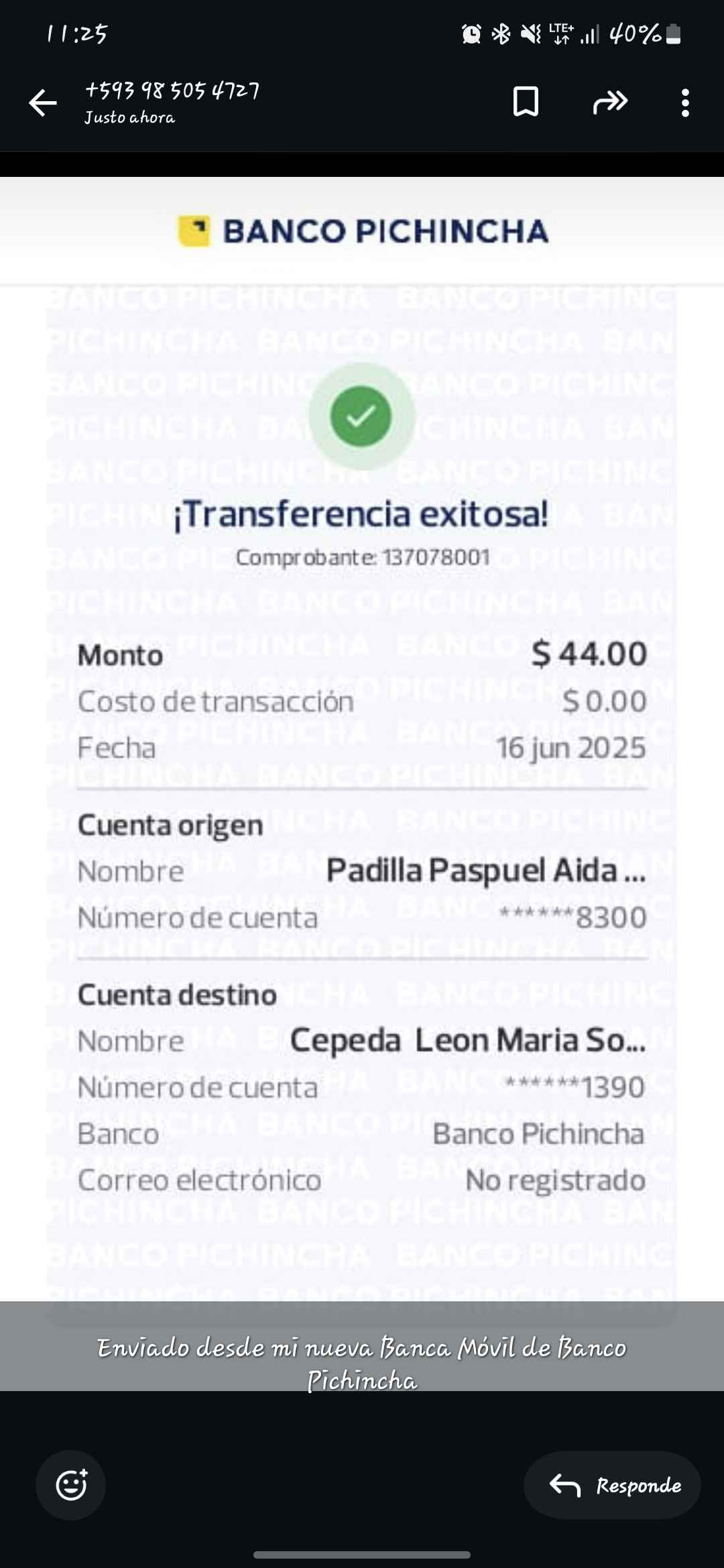Image resolution: width=724 pixels, height=1568 pixels.
Task: Open the three-dot overflow menu
Action: tap(684, 103)
